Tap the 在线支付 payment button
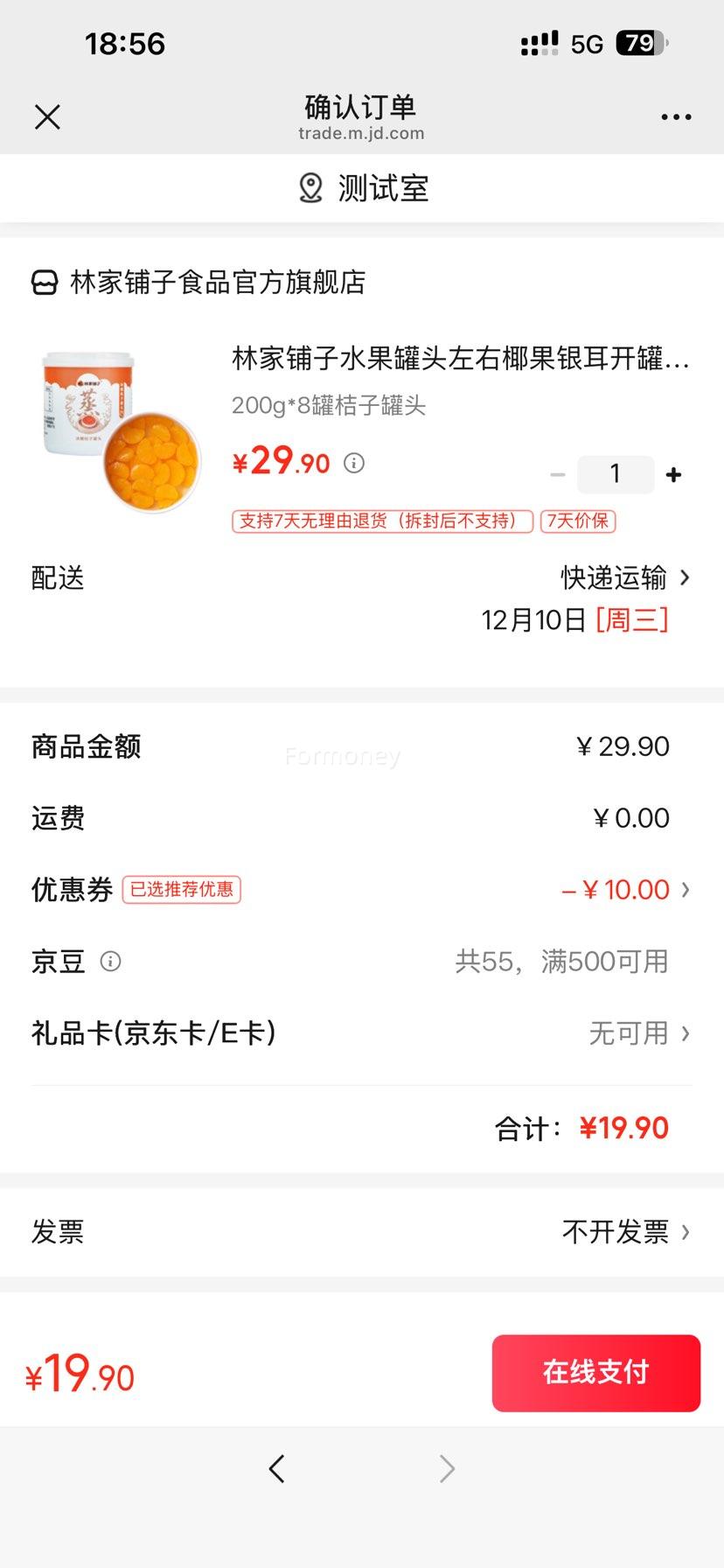This screenshot has width=724, height=1568. (x=595, y=1373)
